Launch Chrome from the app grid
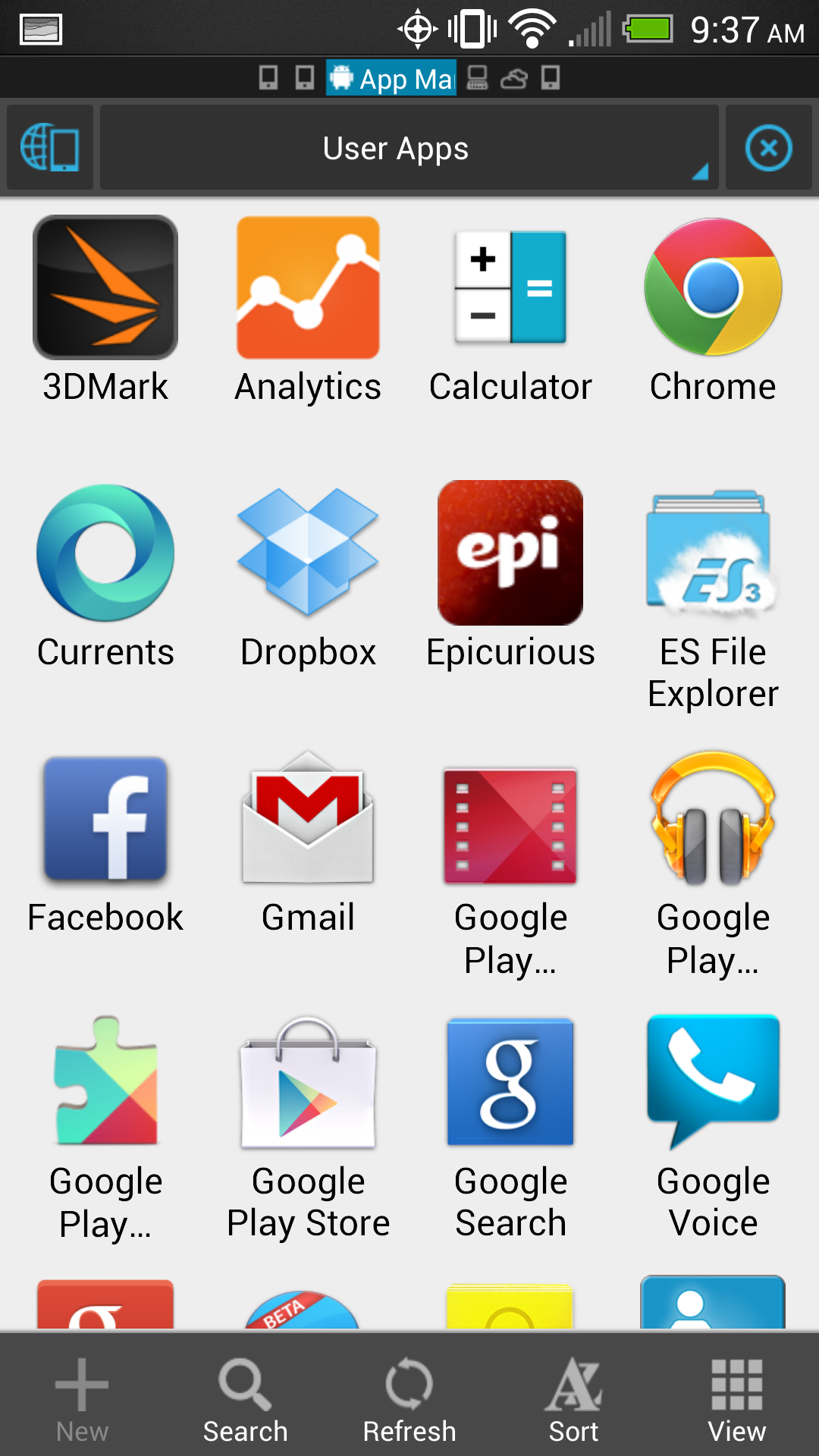 click(713, 287)
